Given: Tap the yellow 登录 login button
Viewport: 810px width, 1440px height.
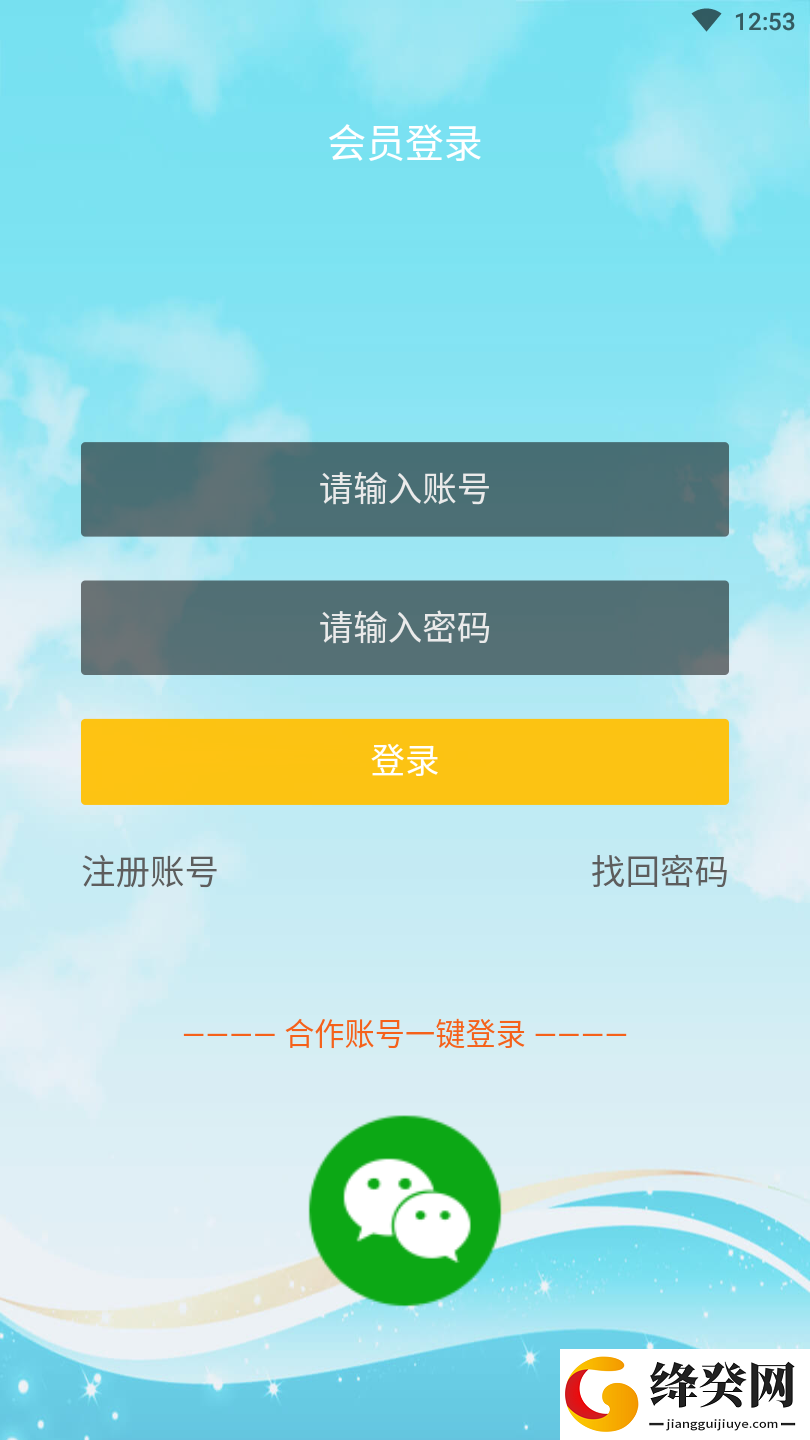Looking at the screenshot, I should (405, 761).
